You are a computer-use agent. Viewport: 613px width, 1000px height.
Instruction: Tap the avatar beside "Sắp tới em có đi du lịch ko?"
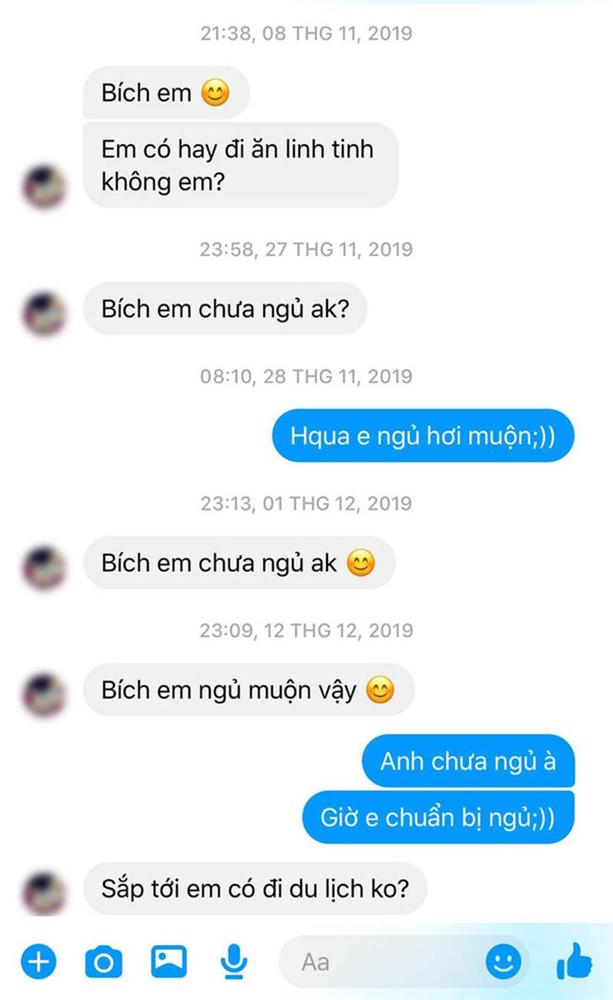pyautogui.click(x=43, y=891)
